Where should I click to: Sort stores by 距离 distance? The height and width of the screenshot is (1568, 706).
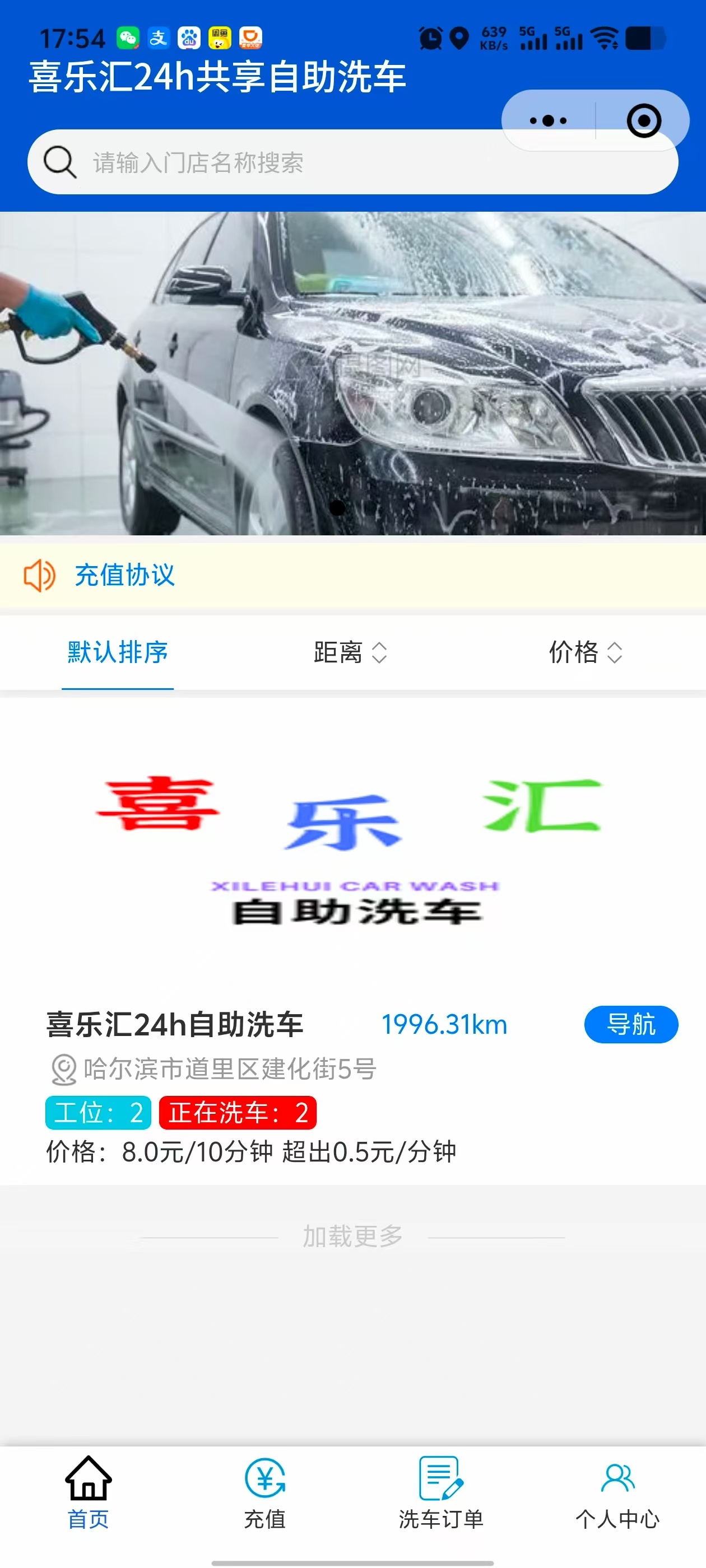350,652
